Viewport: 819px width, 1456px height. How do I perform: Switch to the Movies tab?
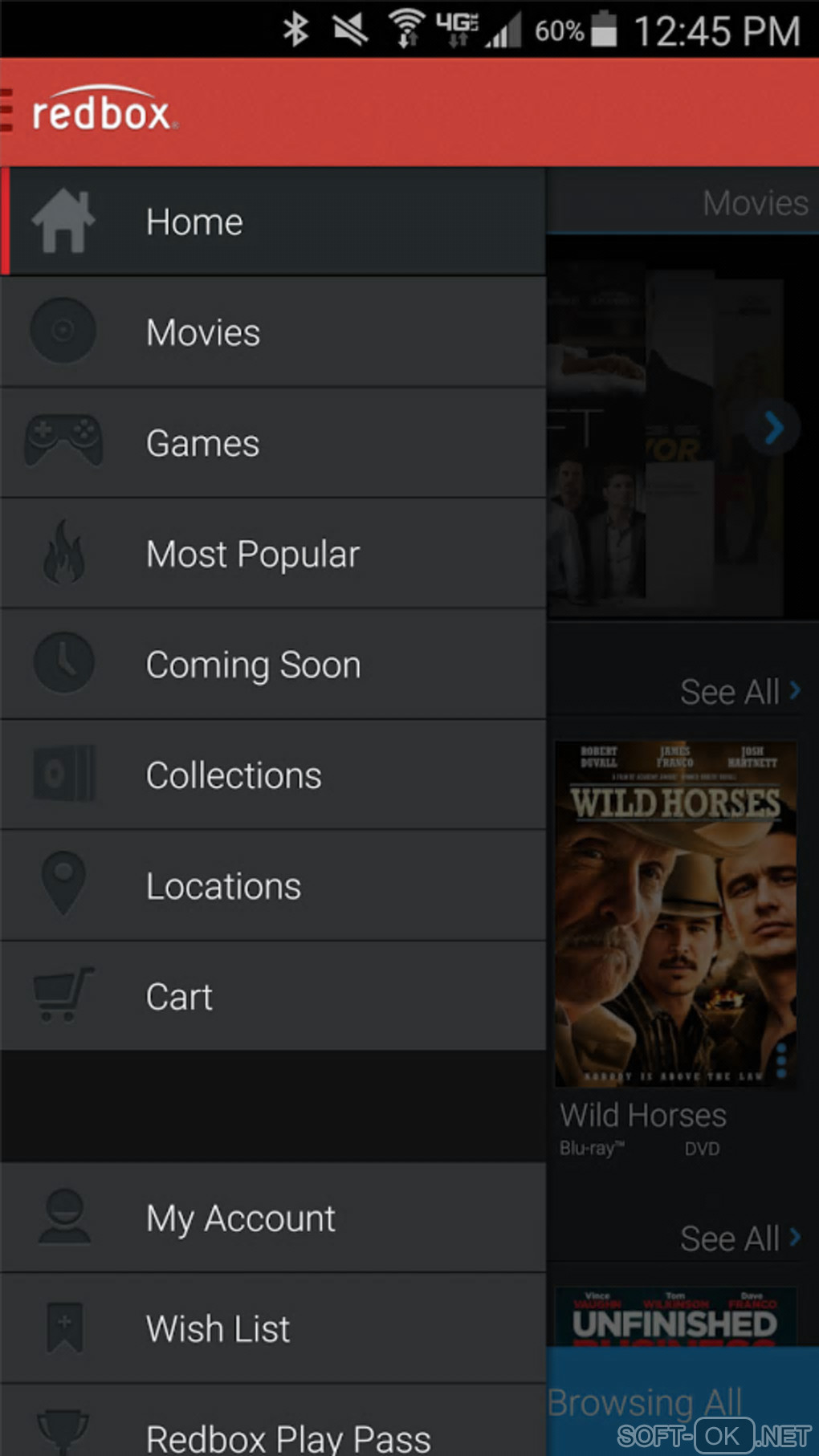point(755,203)
